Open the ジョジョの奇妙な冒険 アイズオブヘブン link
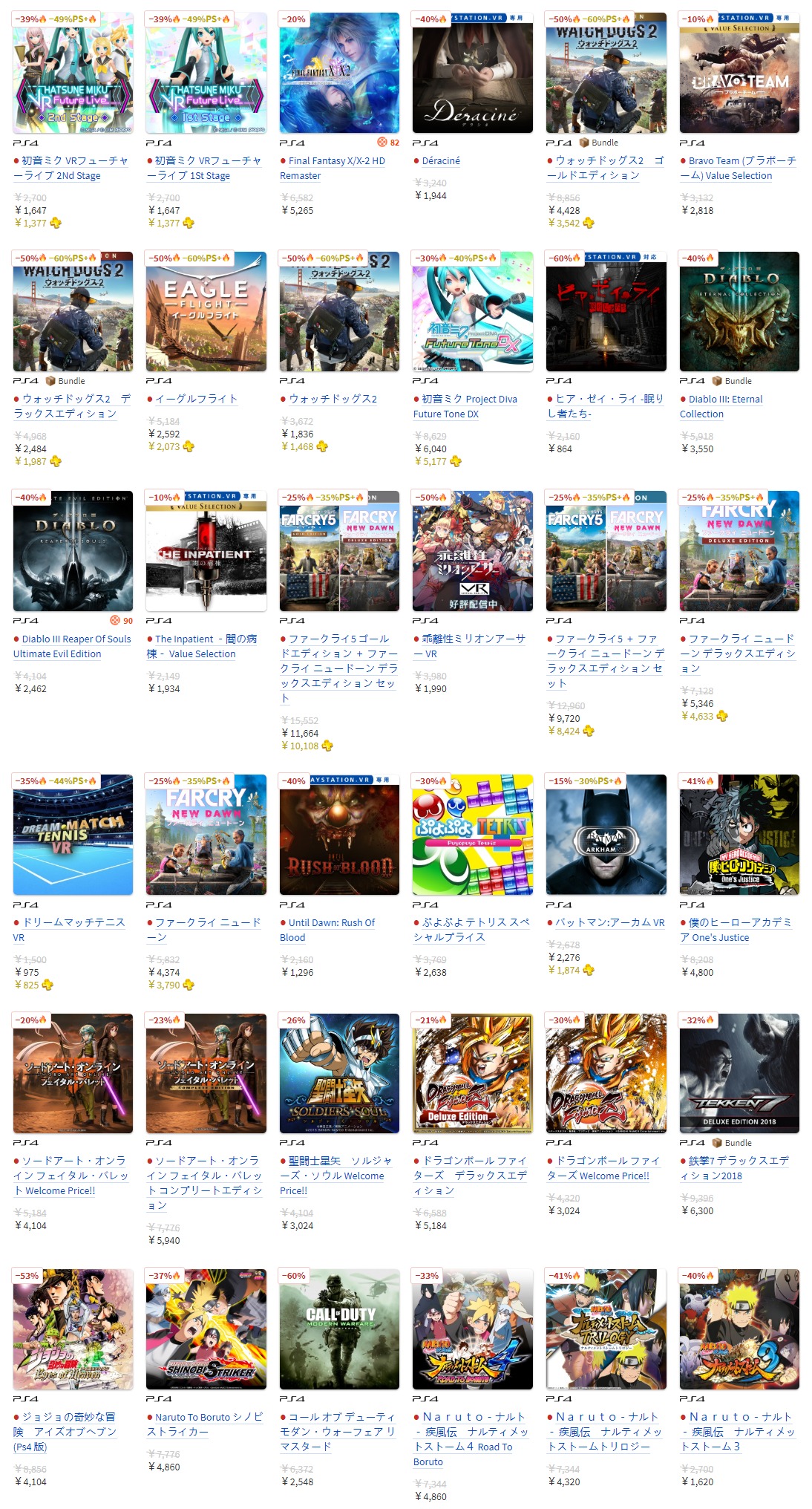812x1509 pixels. (x=65, y=1433)
